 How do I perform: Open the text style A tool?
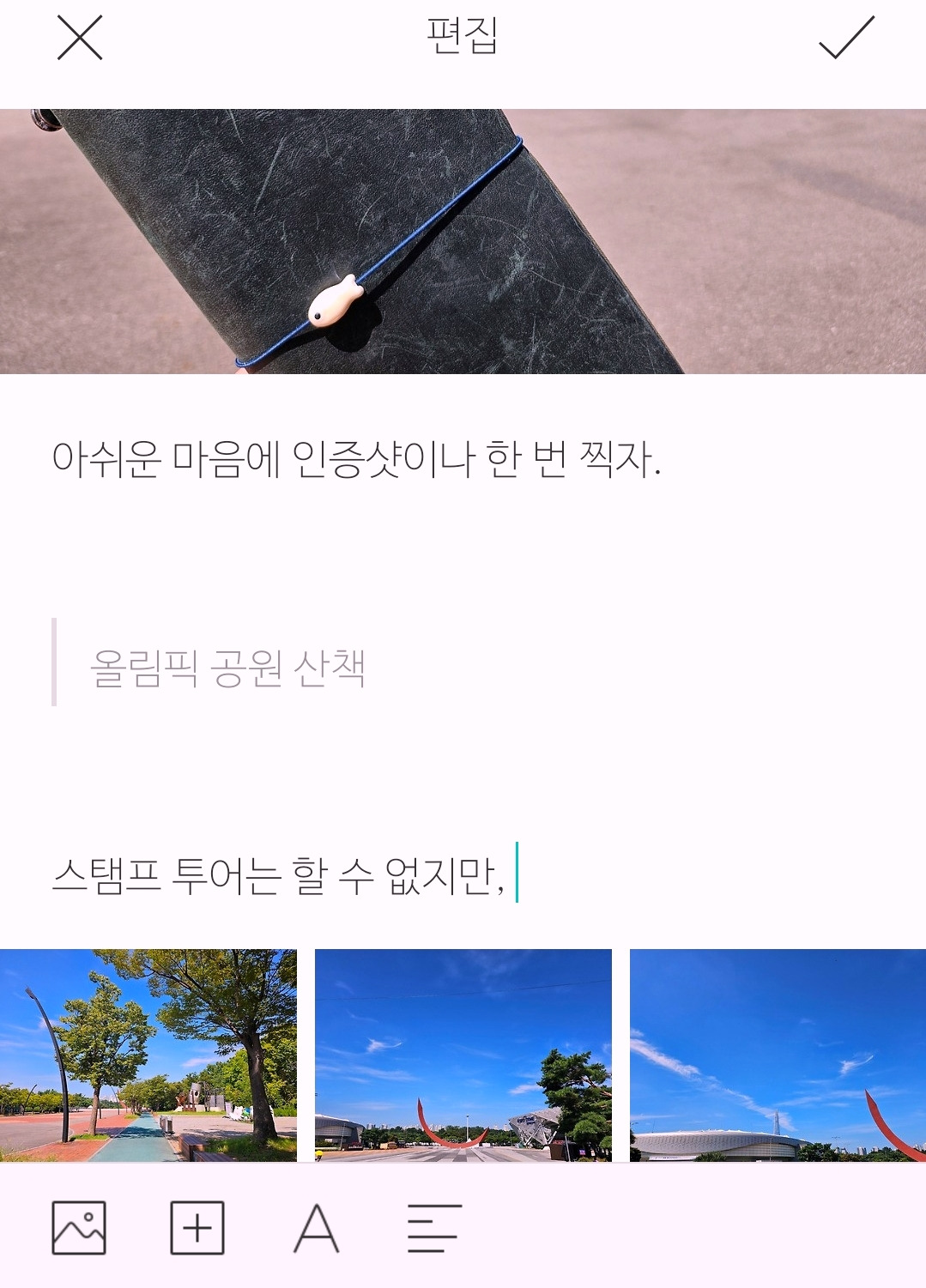pyautogui.click(x=316, y=1228)
